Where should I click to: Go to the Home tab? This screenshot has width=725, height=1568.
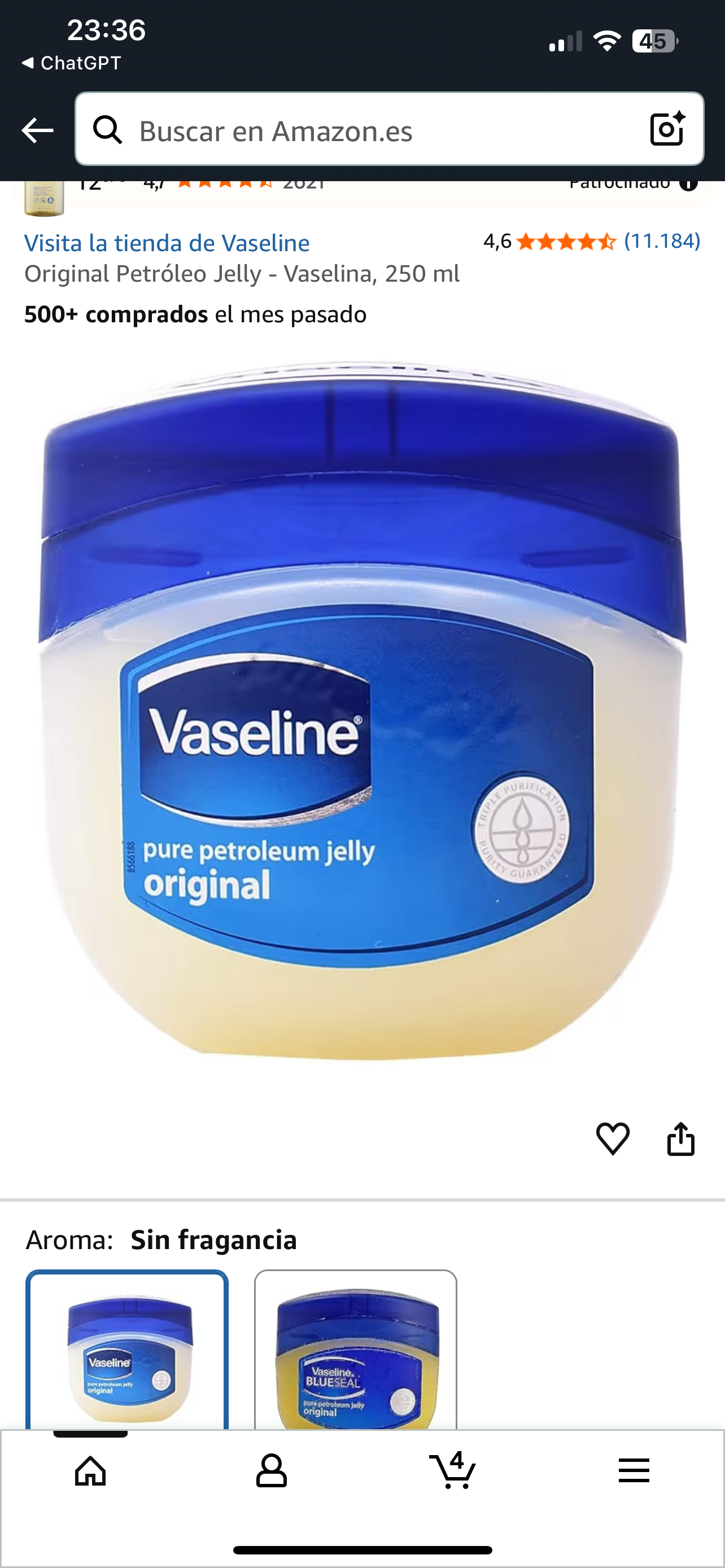click(x=91, y=1472)
